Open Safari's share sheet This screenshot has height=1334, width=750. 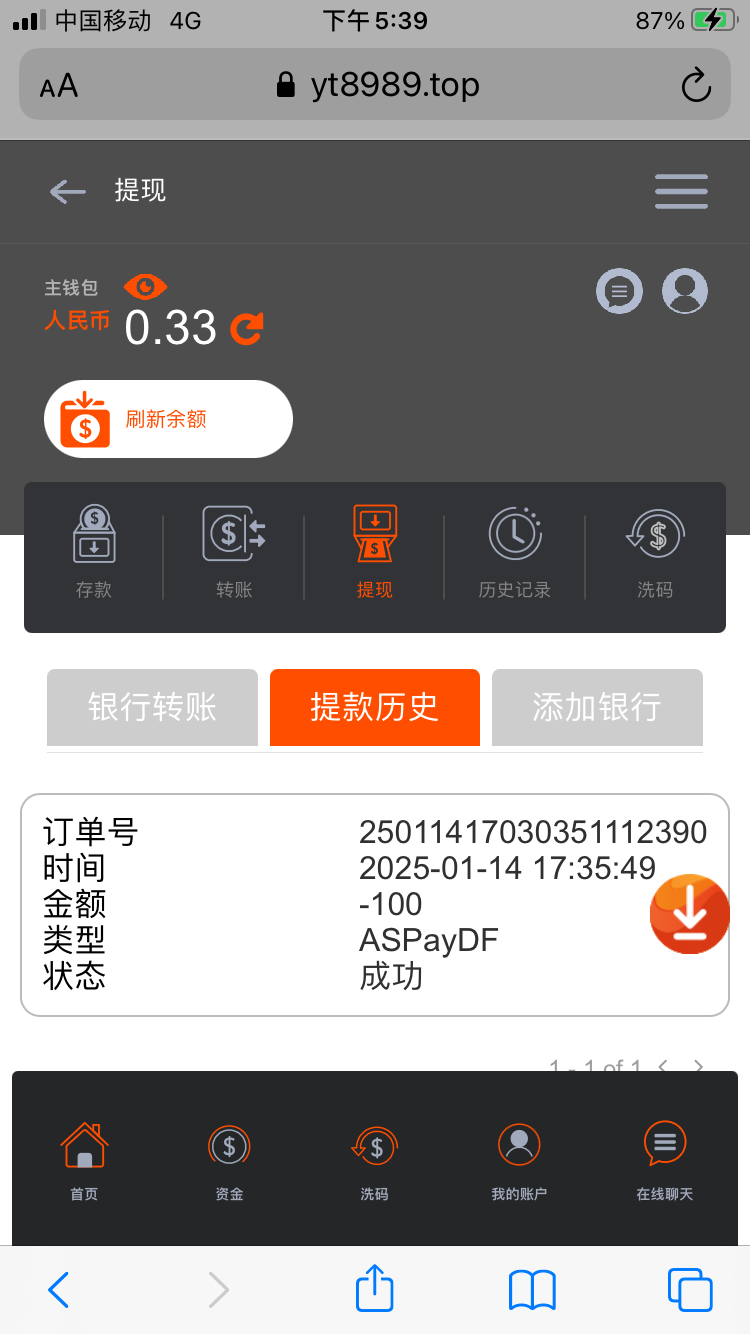(x=375, y=1289)
